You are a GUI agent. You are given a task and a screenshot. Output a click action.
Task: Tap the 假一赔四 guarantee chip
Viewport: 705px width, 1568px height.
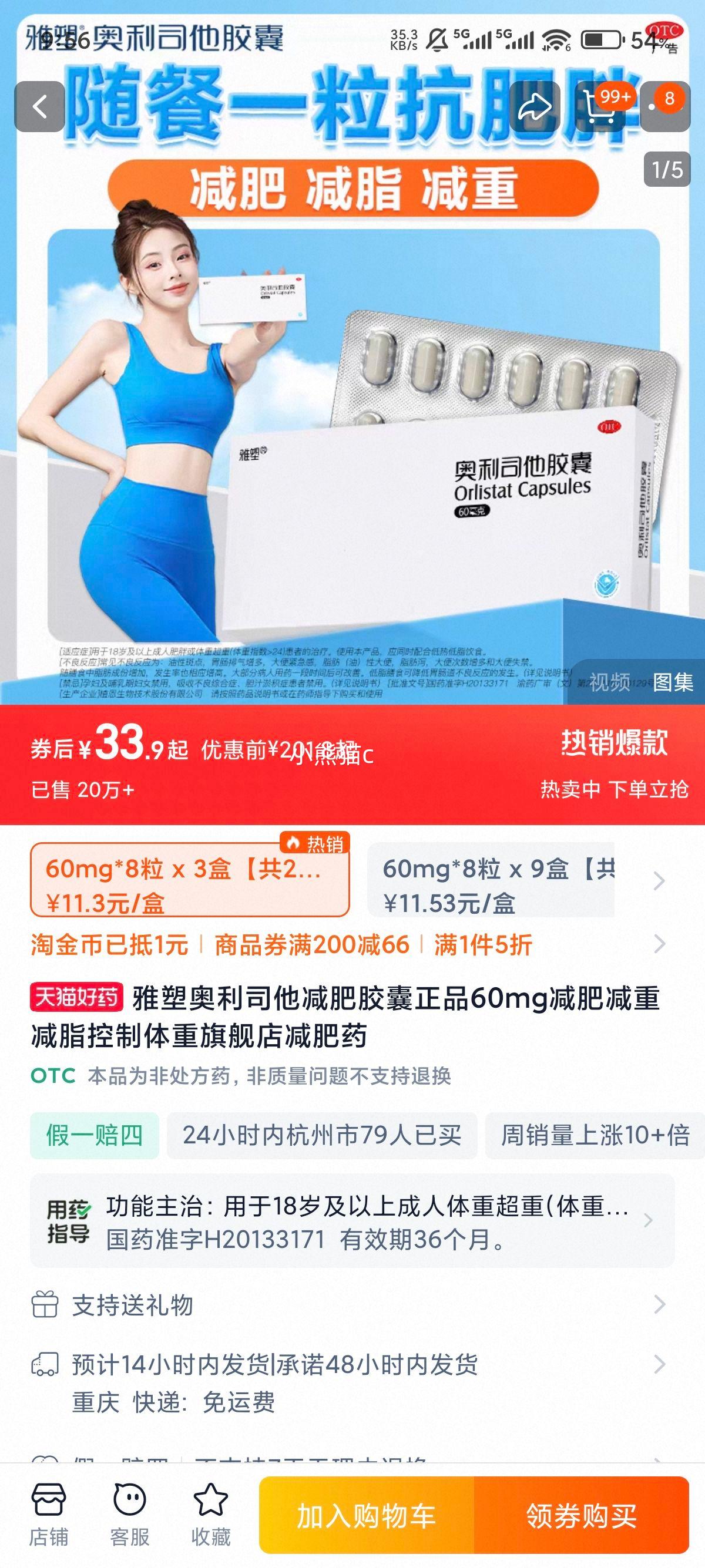click(x=95, y=1135)
